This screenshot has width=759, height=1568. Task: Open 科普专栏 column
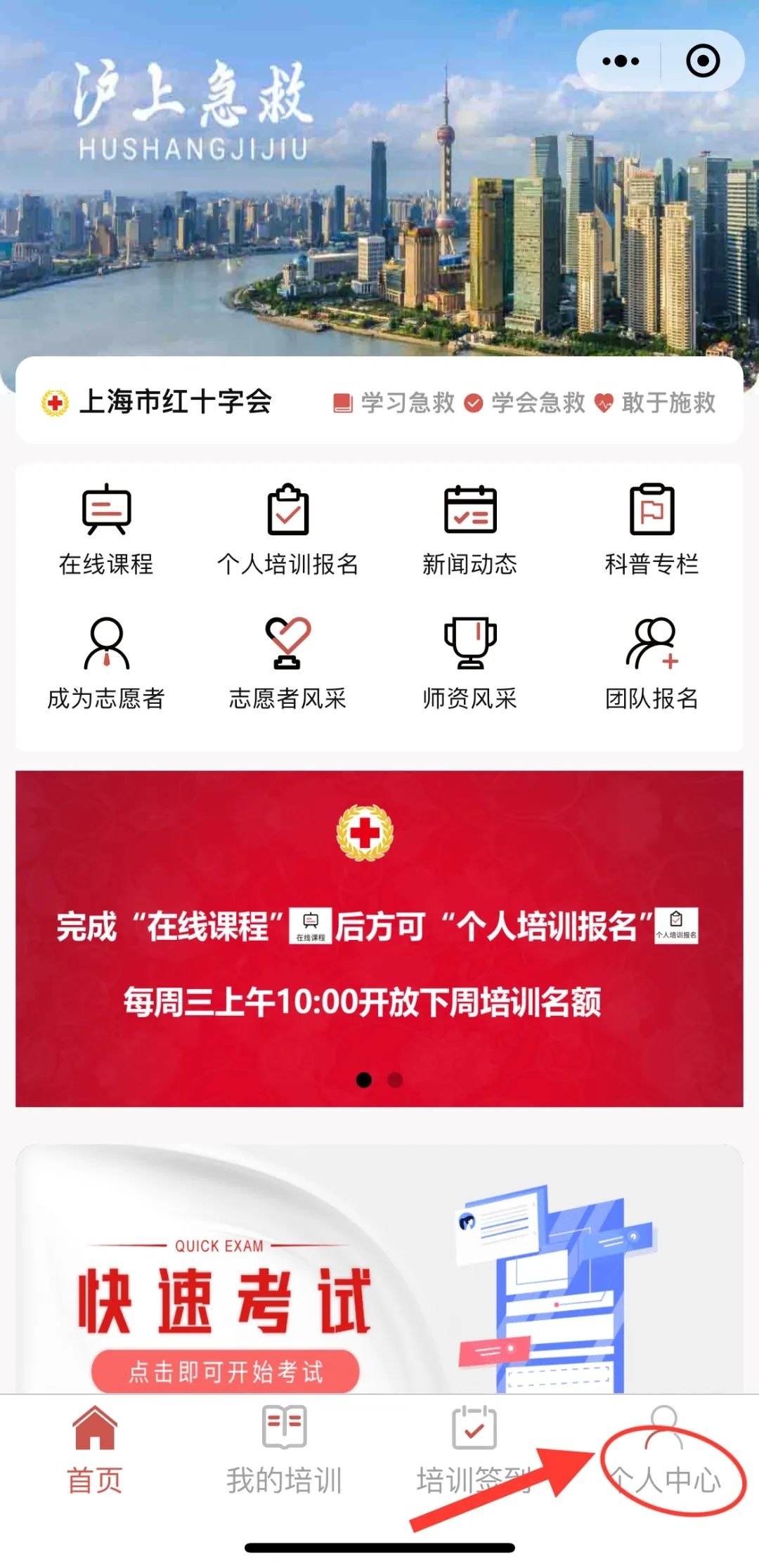(651, 528)
